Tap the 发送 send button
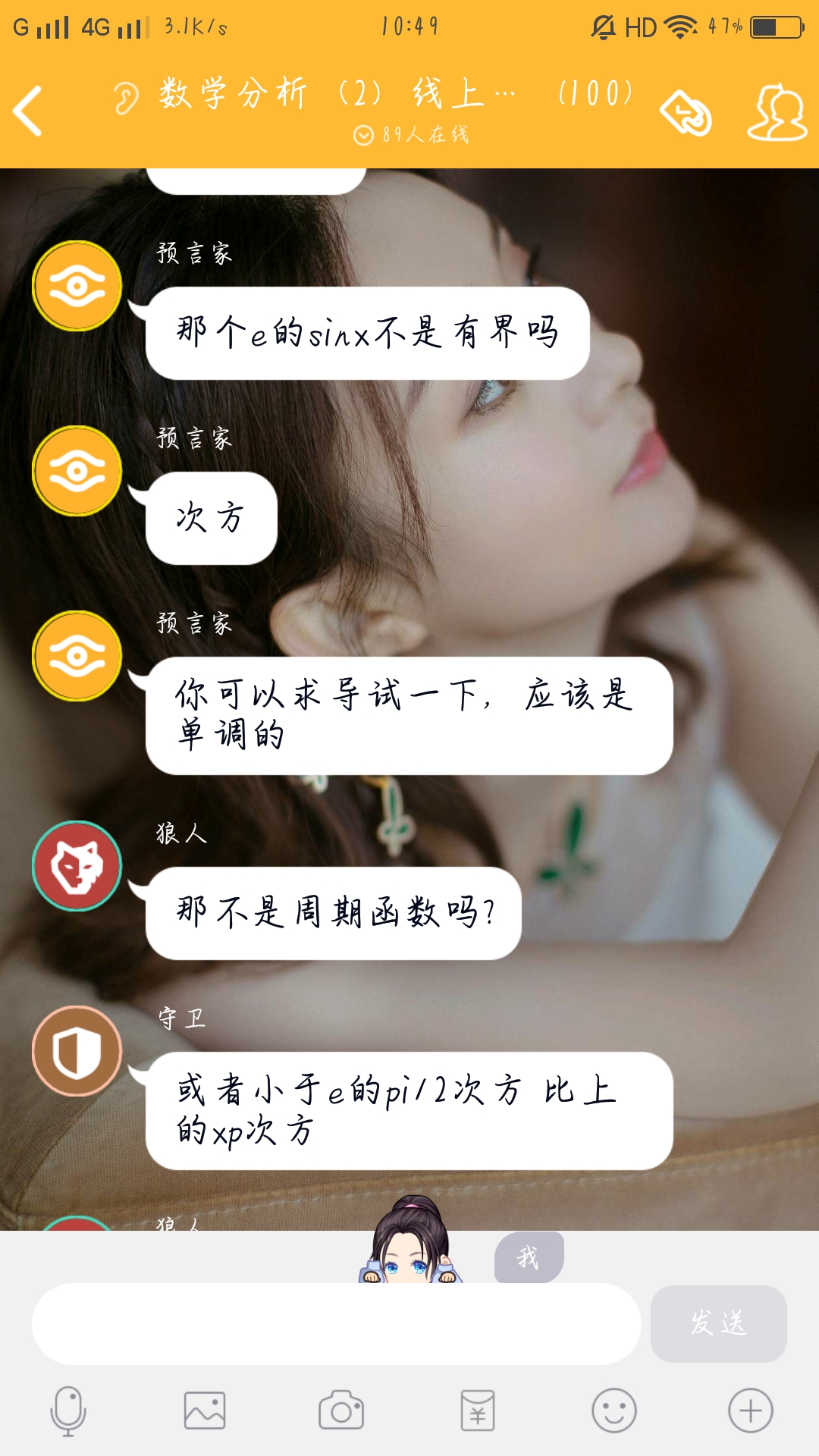Viewport: 819px width, 1456px height. 718,1324
